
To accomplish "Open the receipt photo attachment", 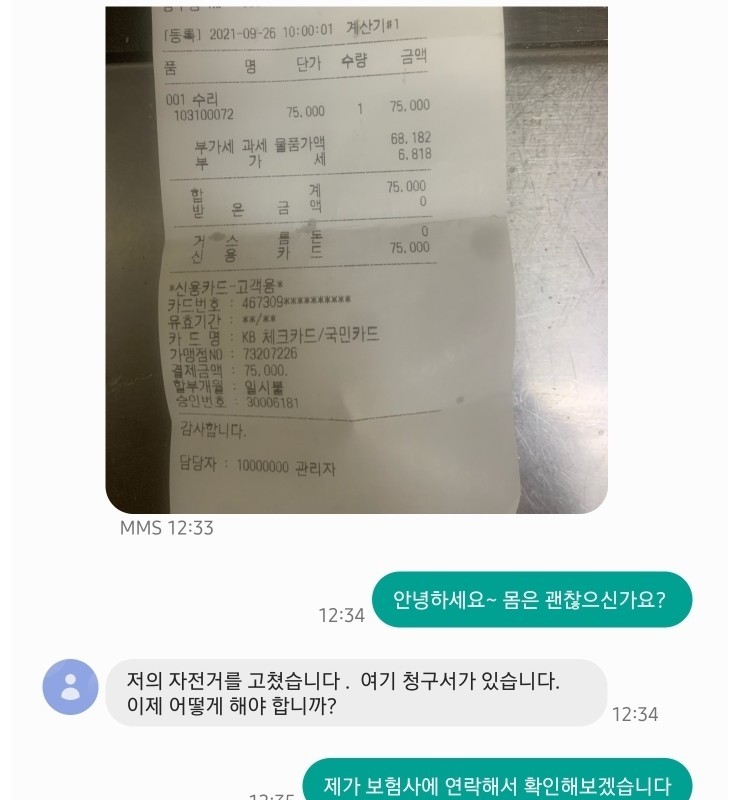I will click(x=356, y=260).
